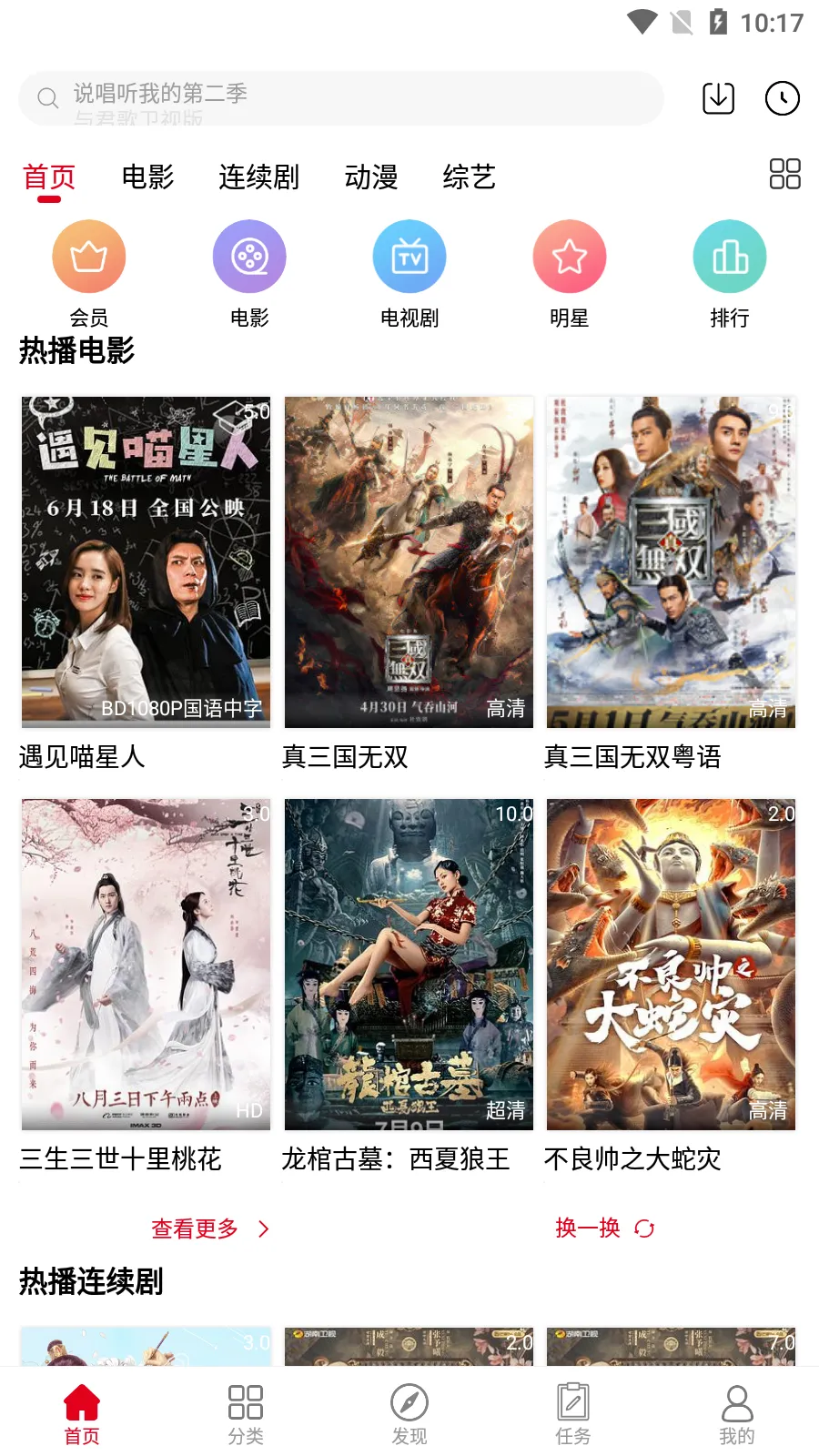This screenshot has height=1456, width=819.
Task: Select the 动漫 top tab
Action: [371, 177]
